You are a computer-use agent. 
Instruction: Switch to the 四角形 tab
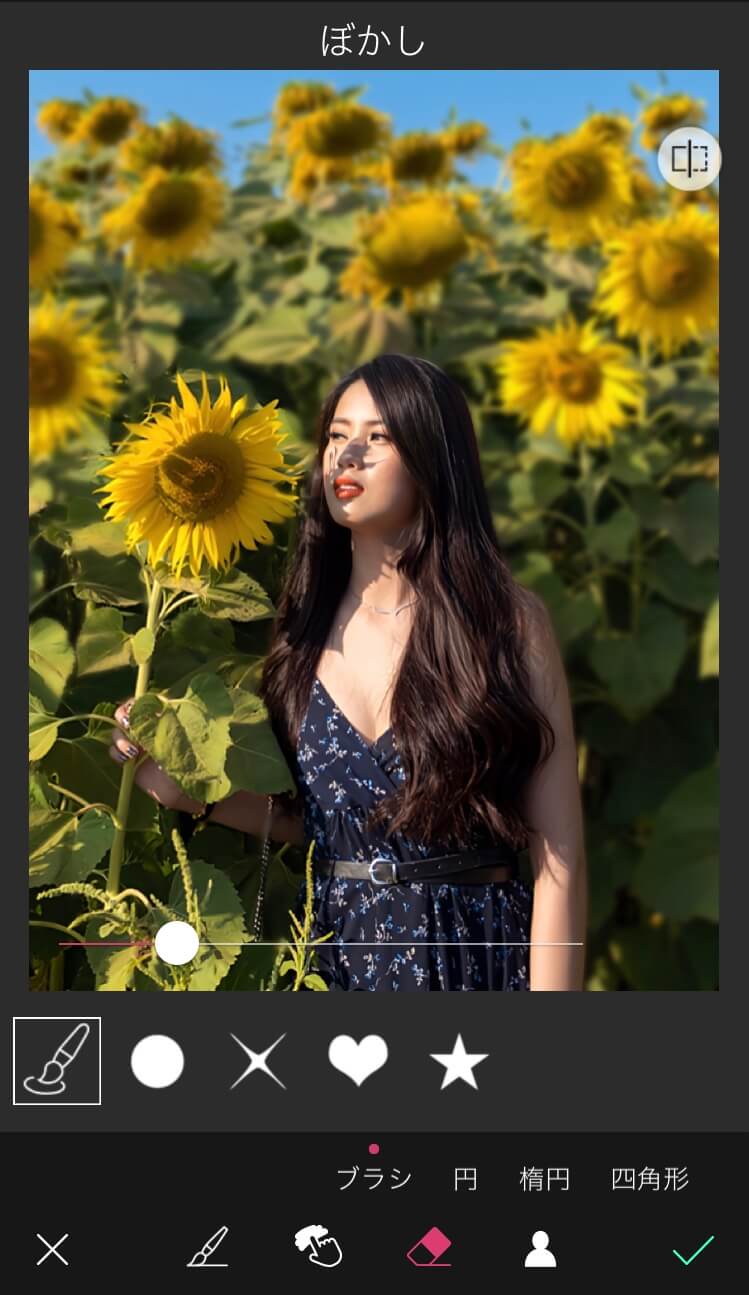pyautogui.click(x=650, y=1179)
